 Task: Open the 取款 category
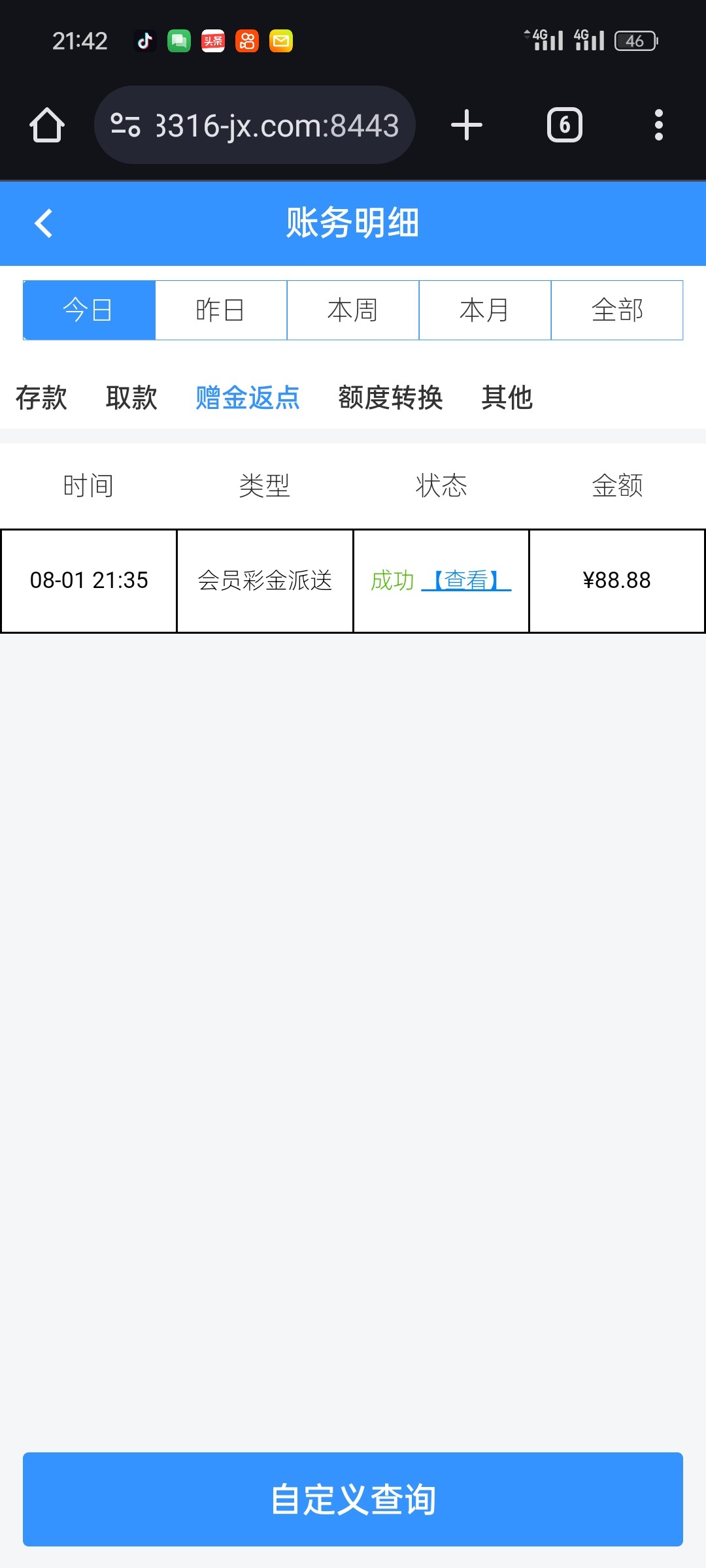[x=131, y=398]
